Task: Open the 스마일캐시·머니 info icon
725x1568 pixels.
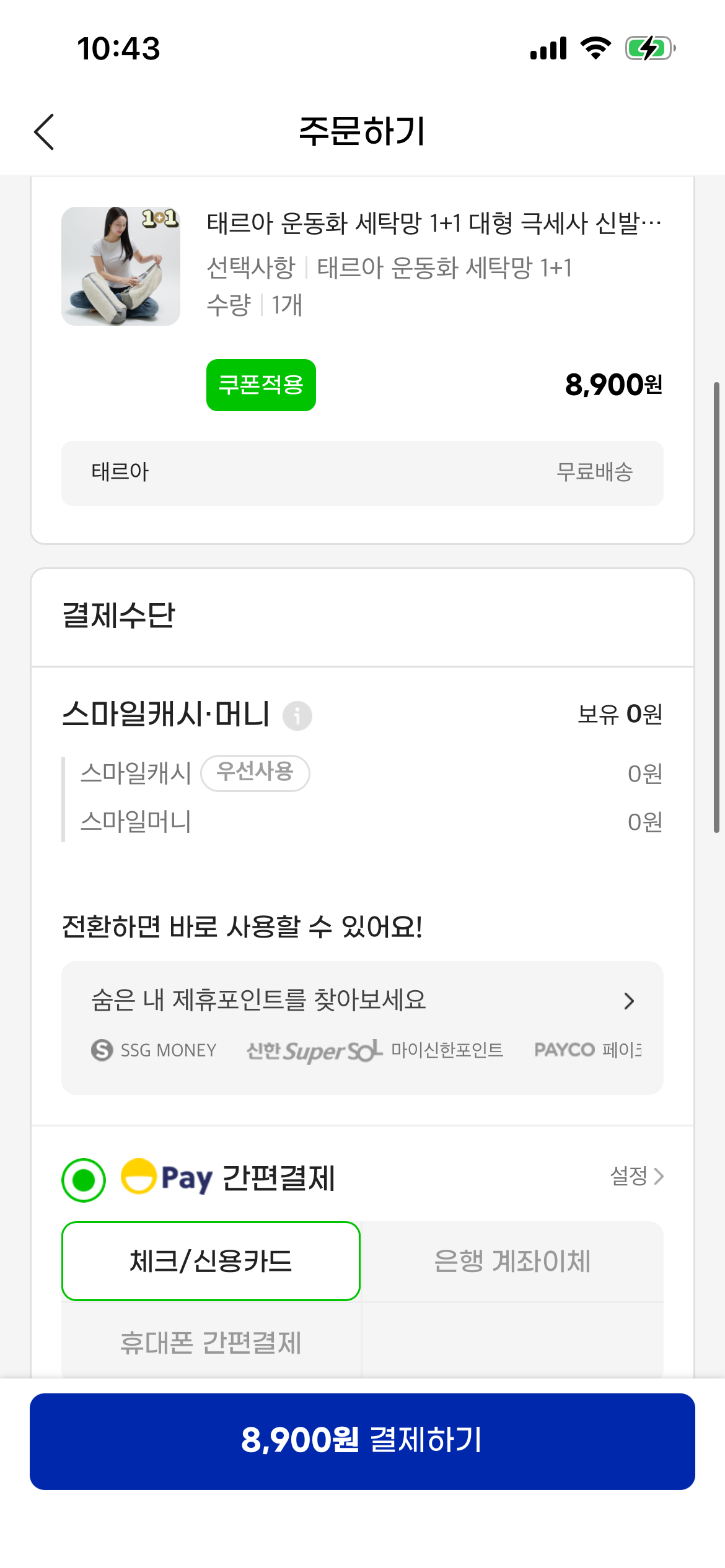Action: 297,716
